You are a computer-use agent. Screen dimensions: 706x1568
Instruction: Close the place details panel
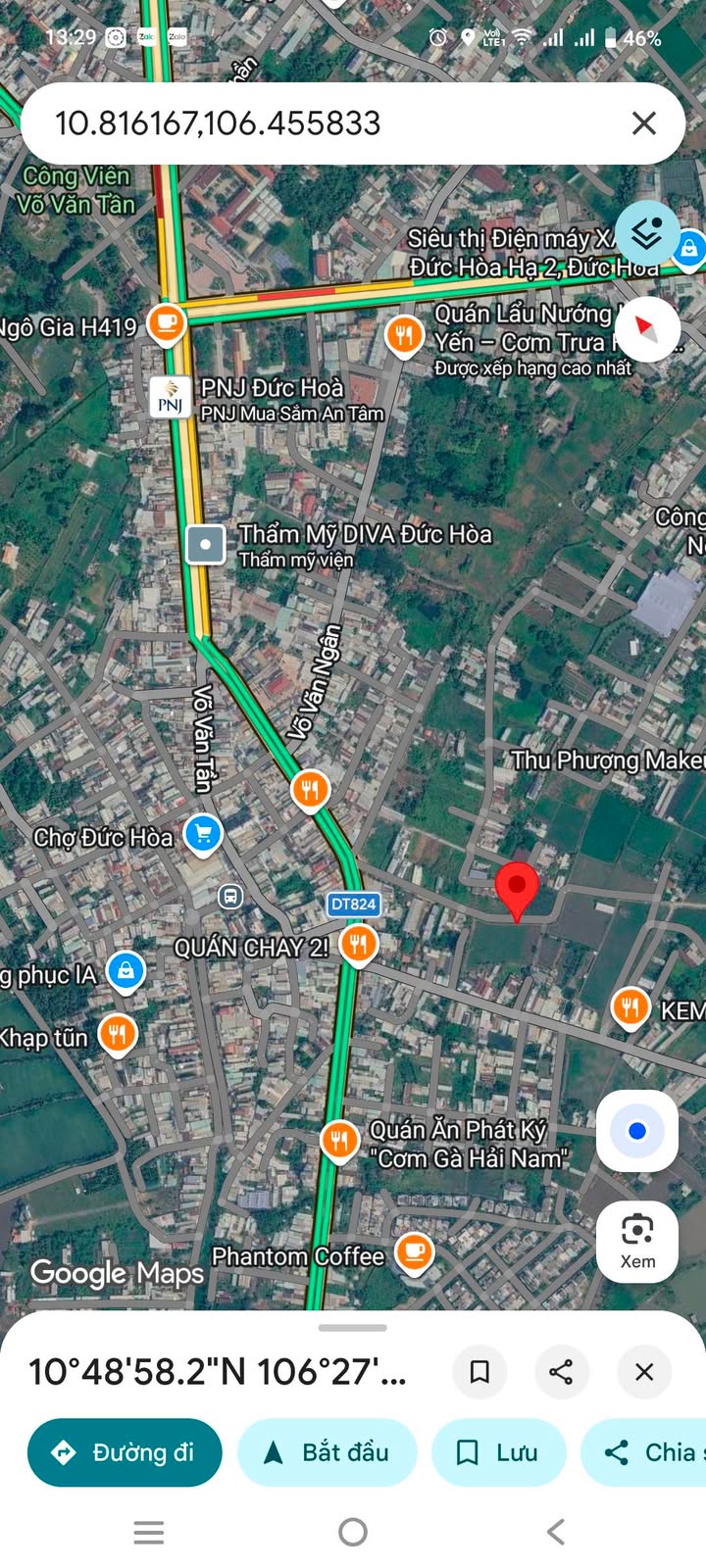[644, 1372]
